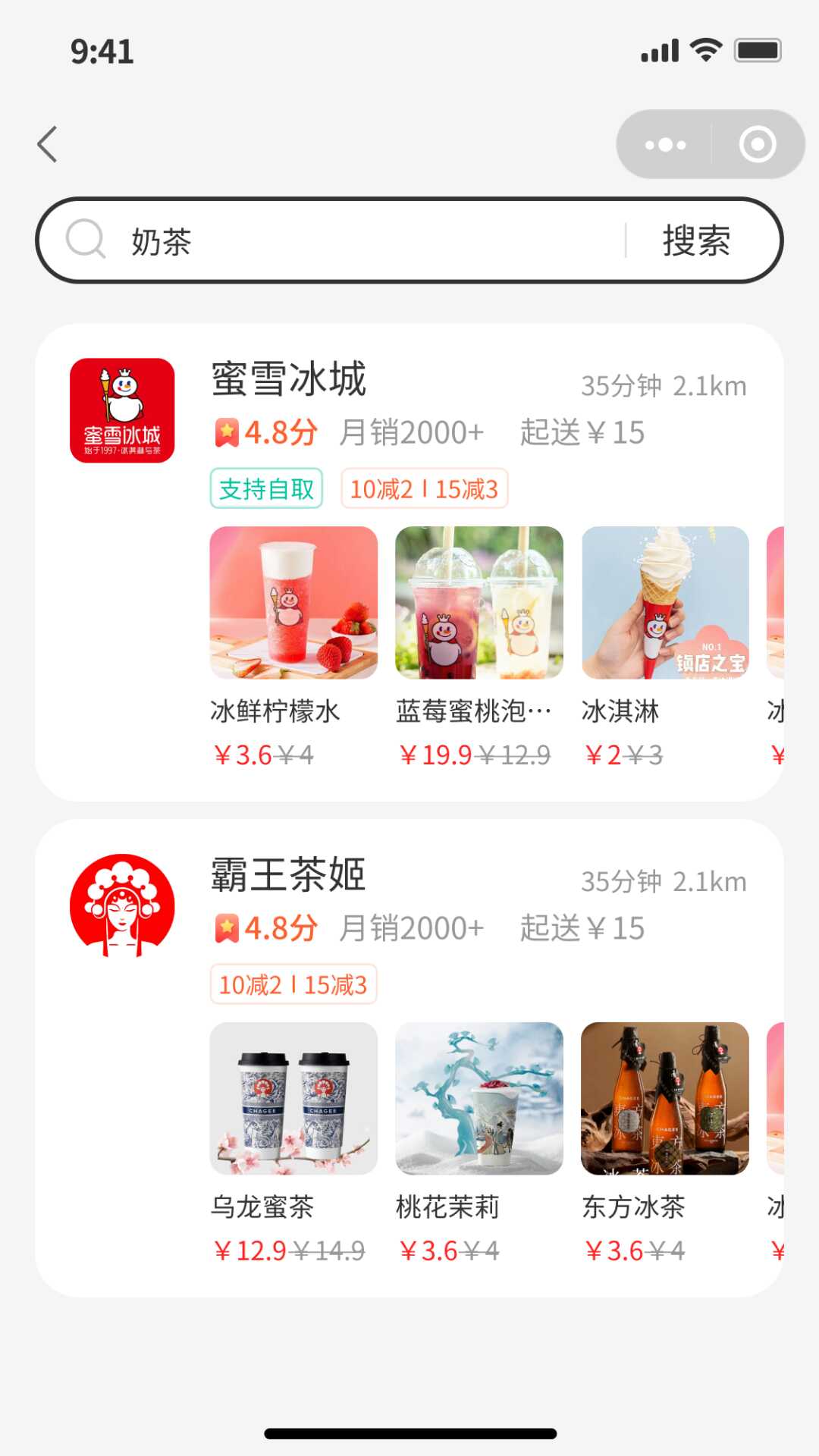Select the 支持自取 tag

point(266,489)
